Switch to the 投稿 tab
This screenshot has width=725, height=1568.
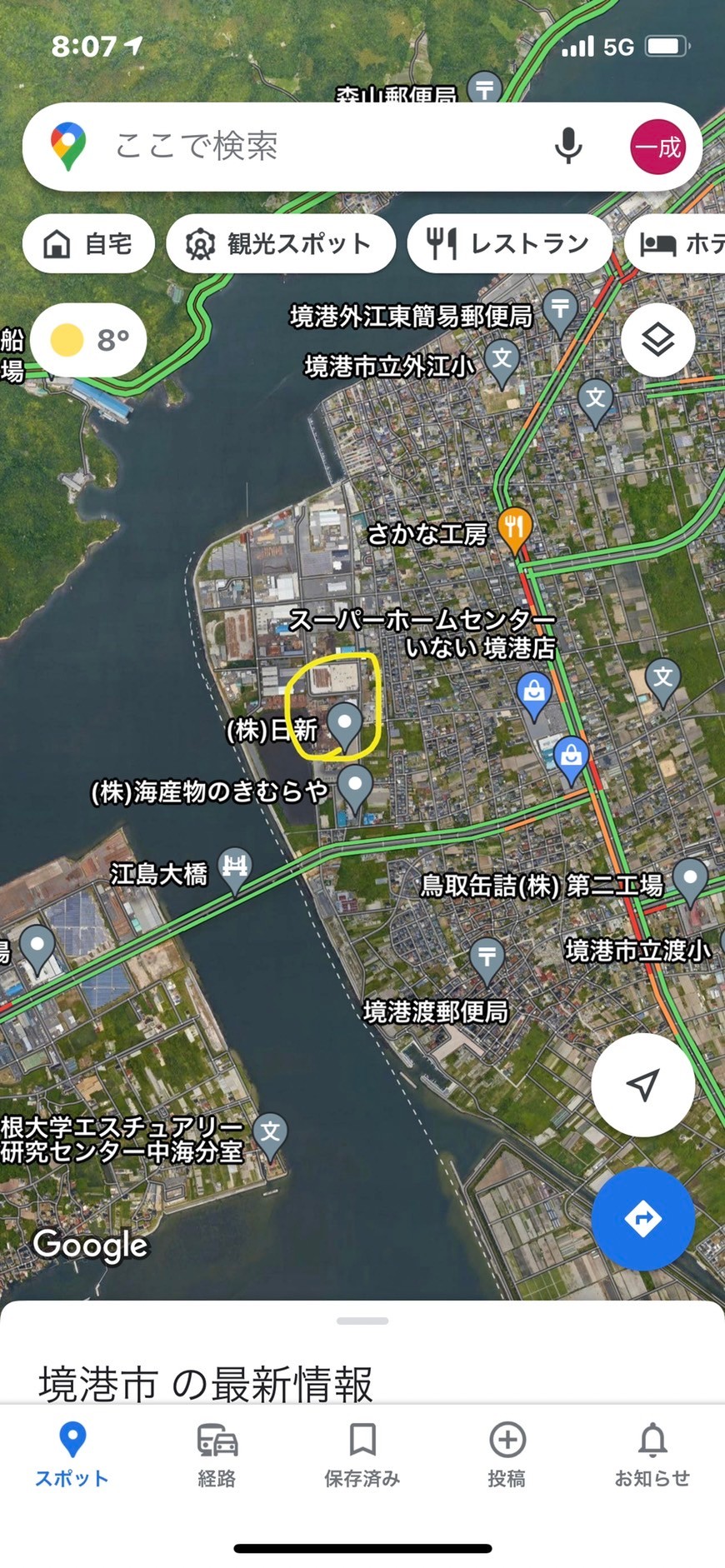pyautogui.click(x=507, y=1455)
